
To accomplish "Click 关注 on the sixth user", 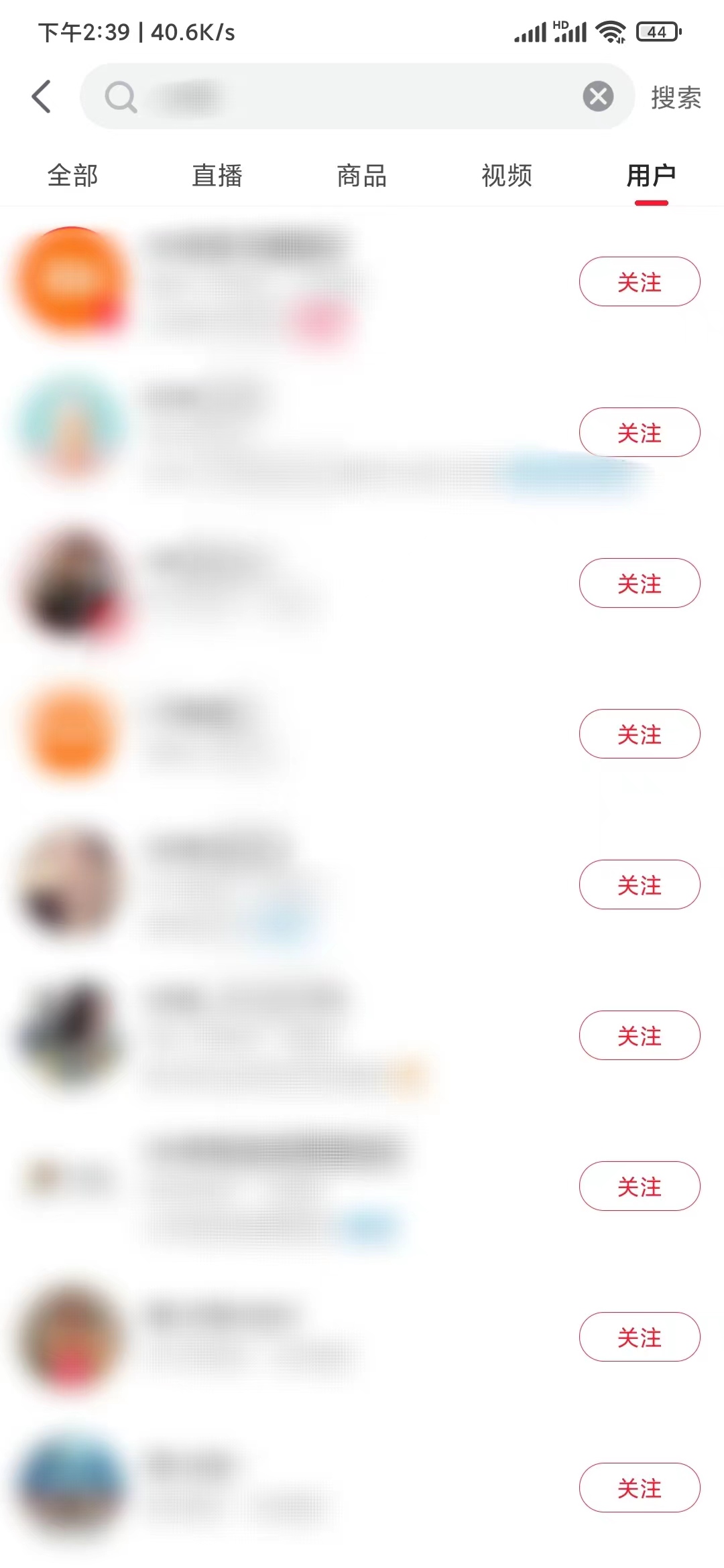I will point(640,1035).
